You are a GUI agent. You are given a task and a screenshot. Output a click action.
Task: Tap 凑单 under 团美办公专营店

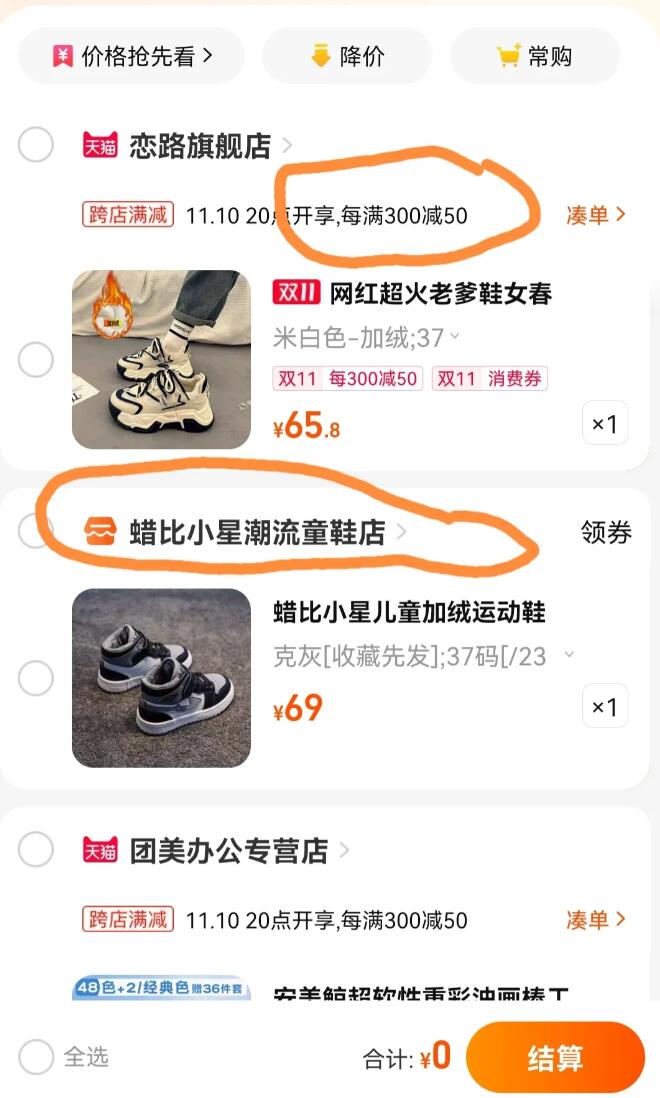coord(596,920)
